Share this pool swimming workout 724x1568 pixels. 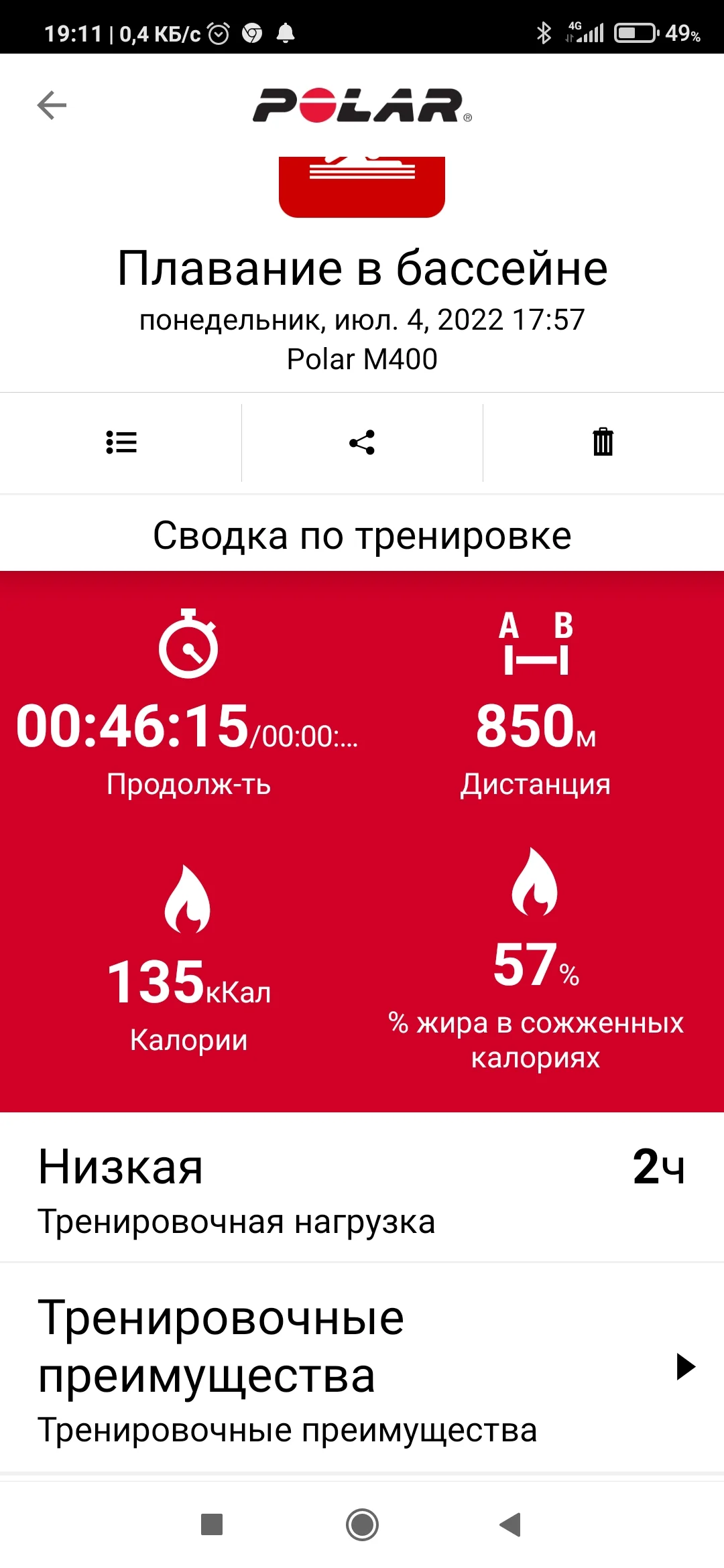pos(362,442)
